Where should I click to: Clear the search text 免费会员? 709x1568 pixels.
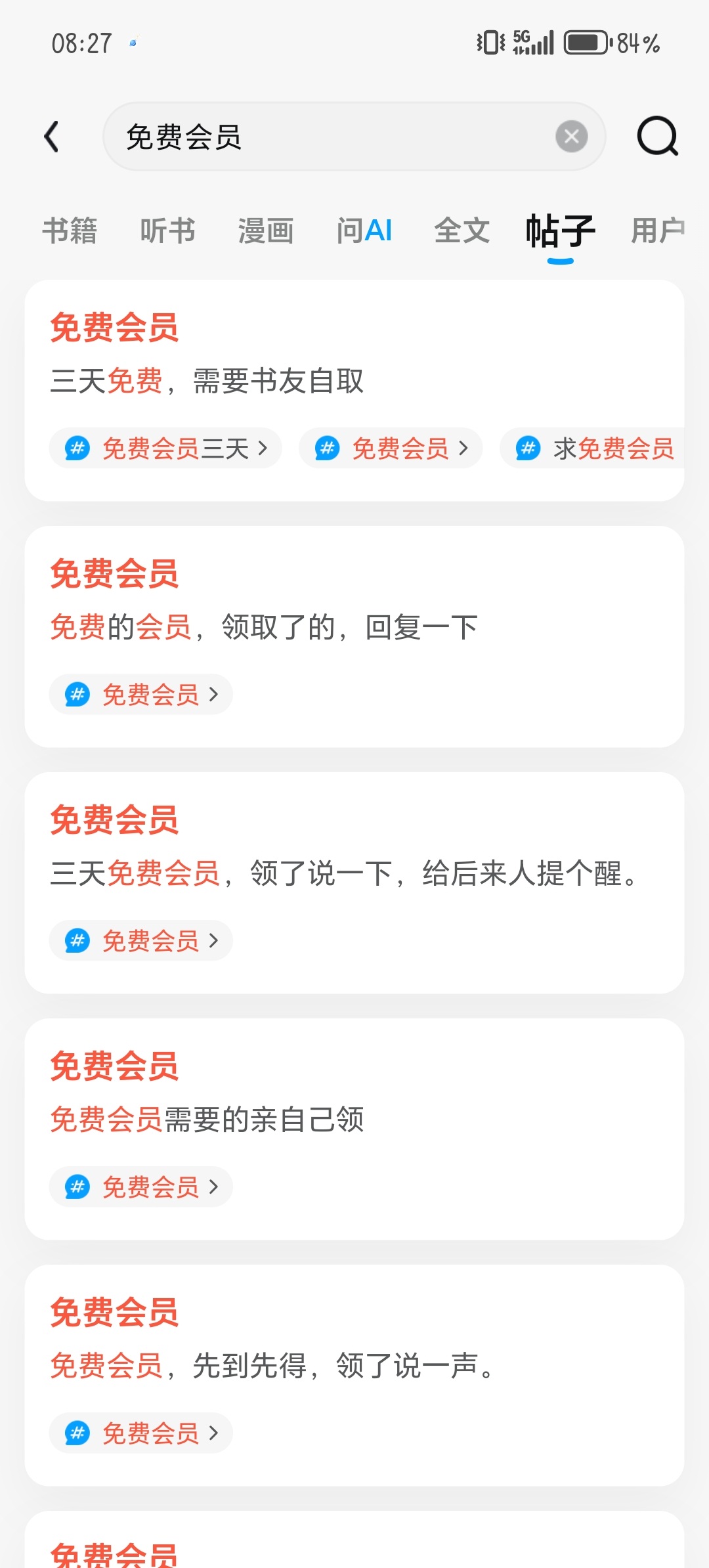pyautogui.click(x=571, y=137)
